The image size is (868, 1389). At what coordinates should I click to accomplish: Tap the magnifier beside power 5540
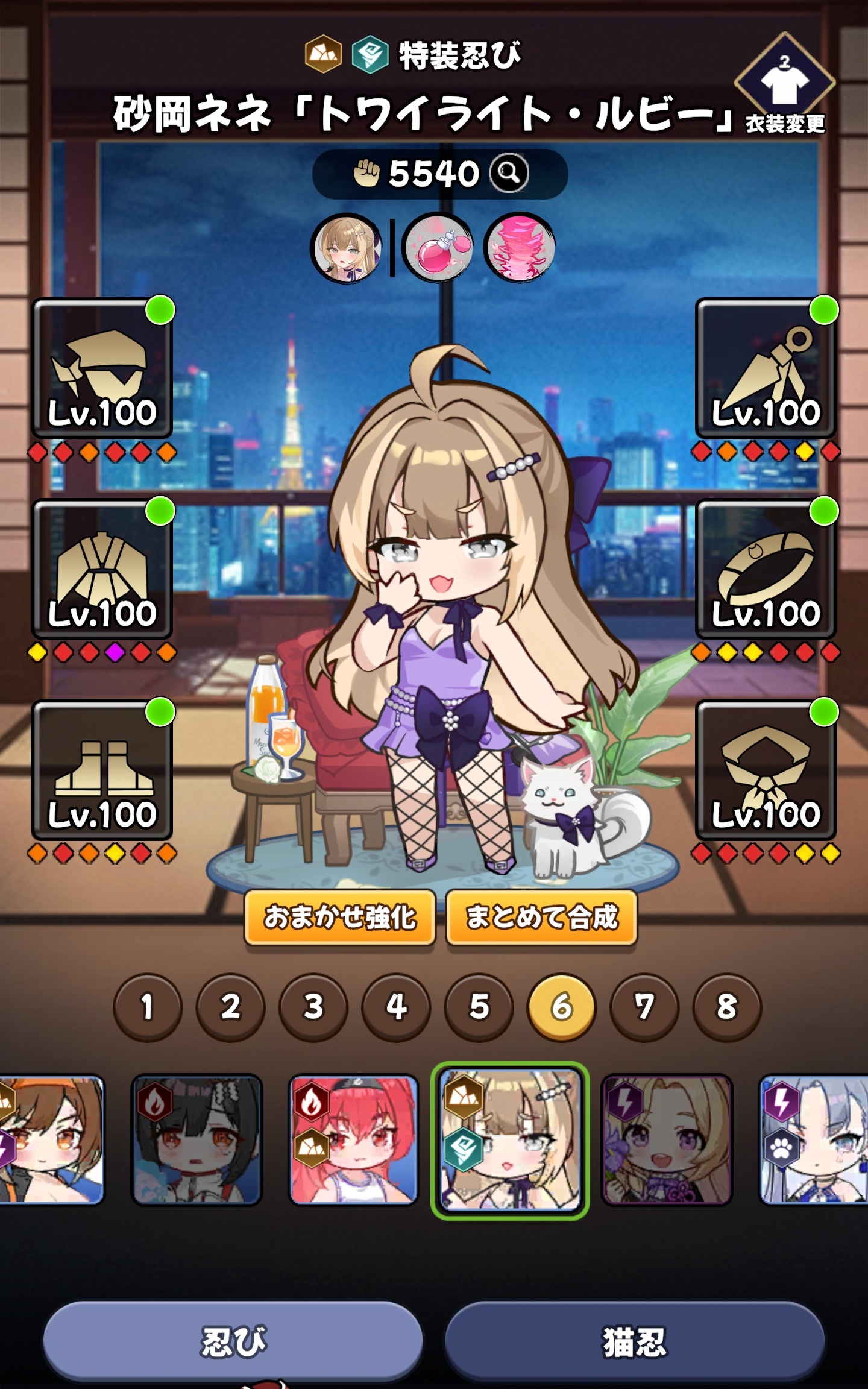(509, 173)
